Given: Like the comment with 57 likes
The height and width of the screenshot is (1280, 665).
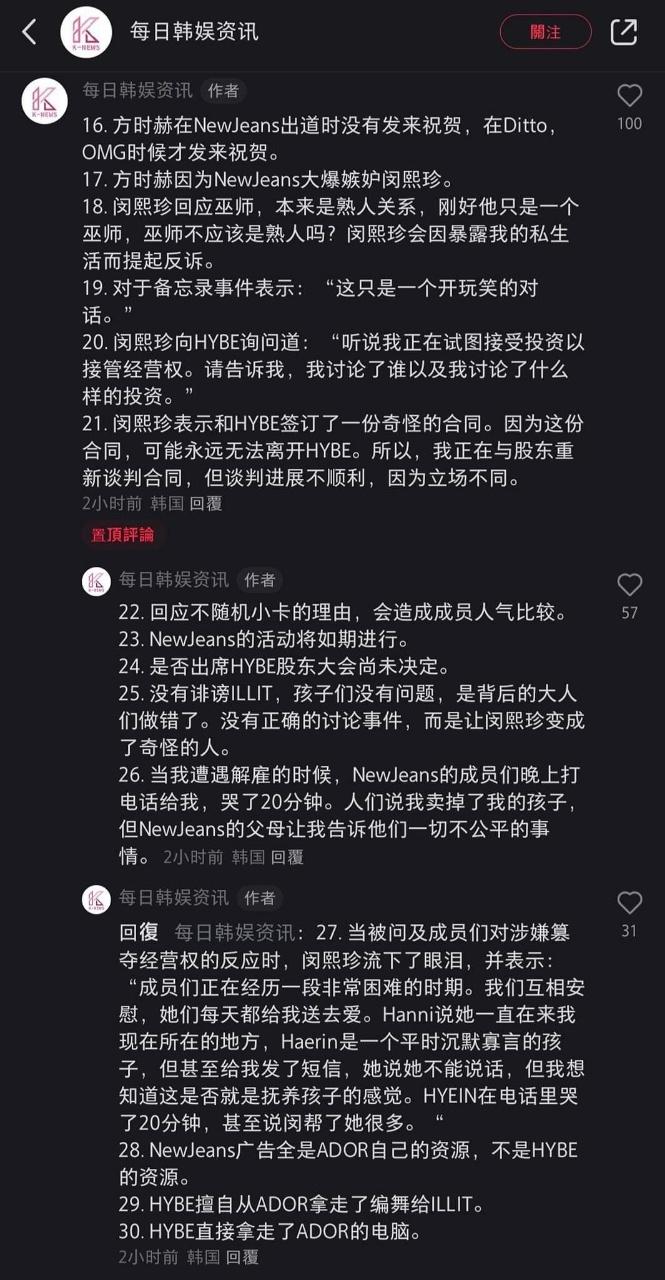Looking at the screenshot, I should point(629,585).
